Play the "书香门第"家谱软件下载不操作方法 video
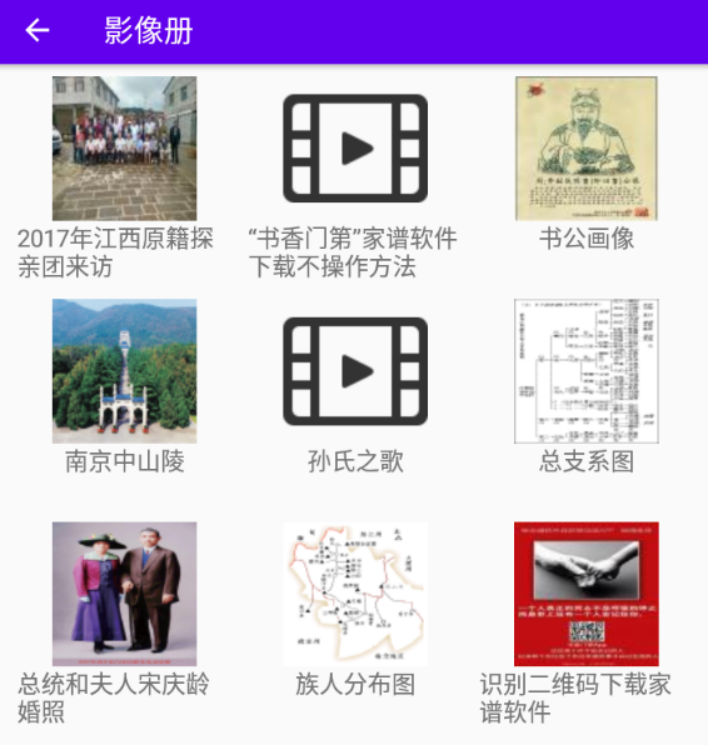 pyautogui.click(x=355, y=148)
